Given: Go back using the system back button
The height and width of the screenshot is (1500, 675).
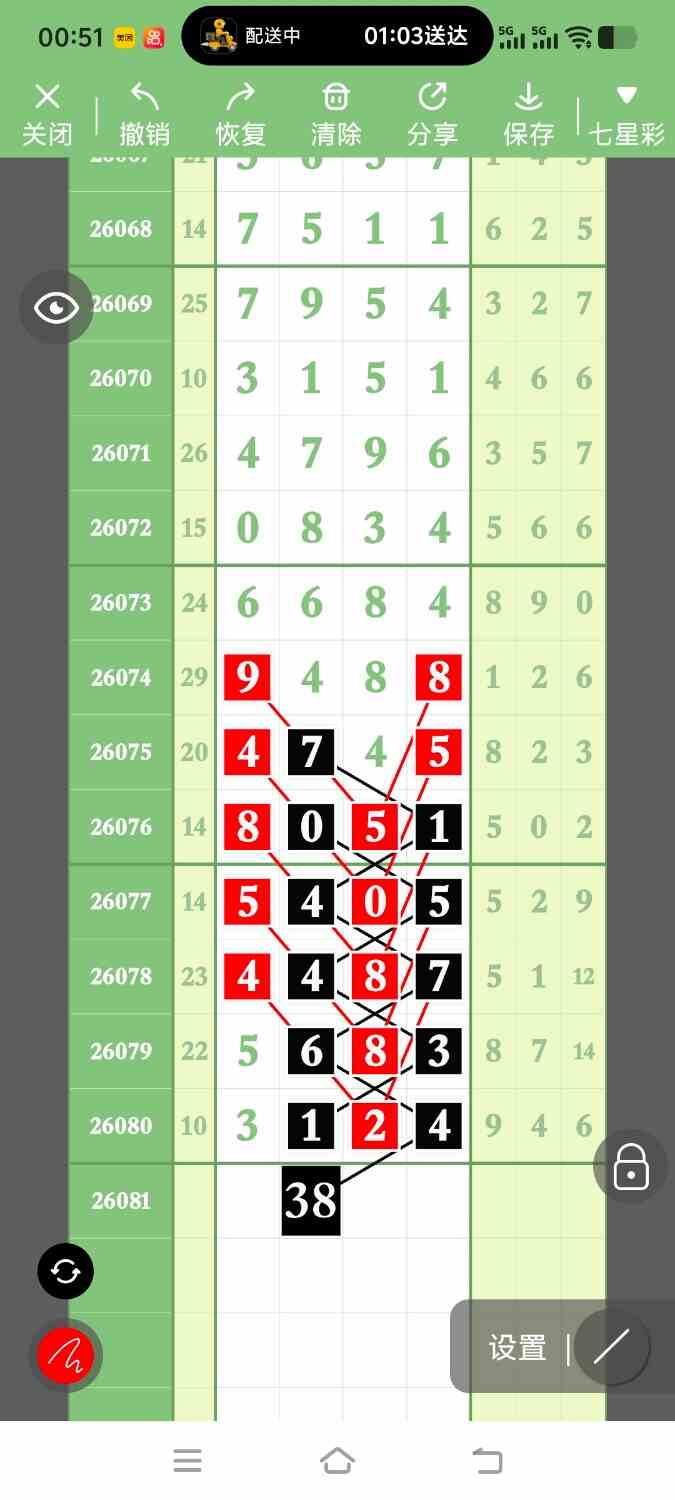Looking at the screenshot, I should point(487,1461).
